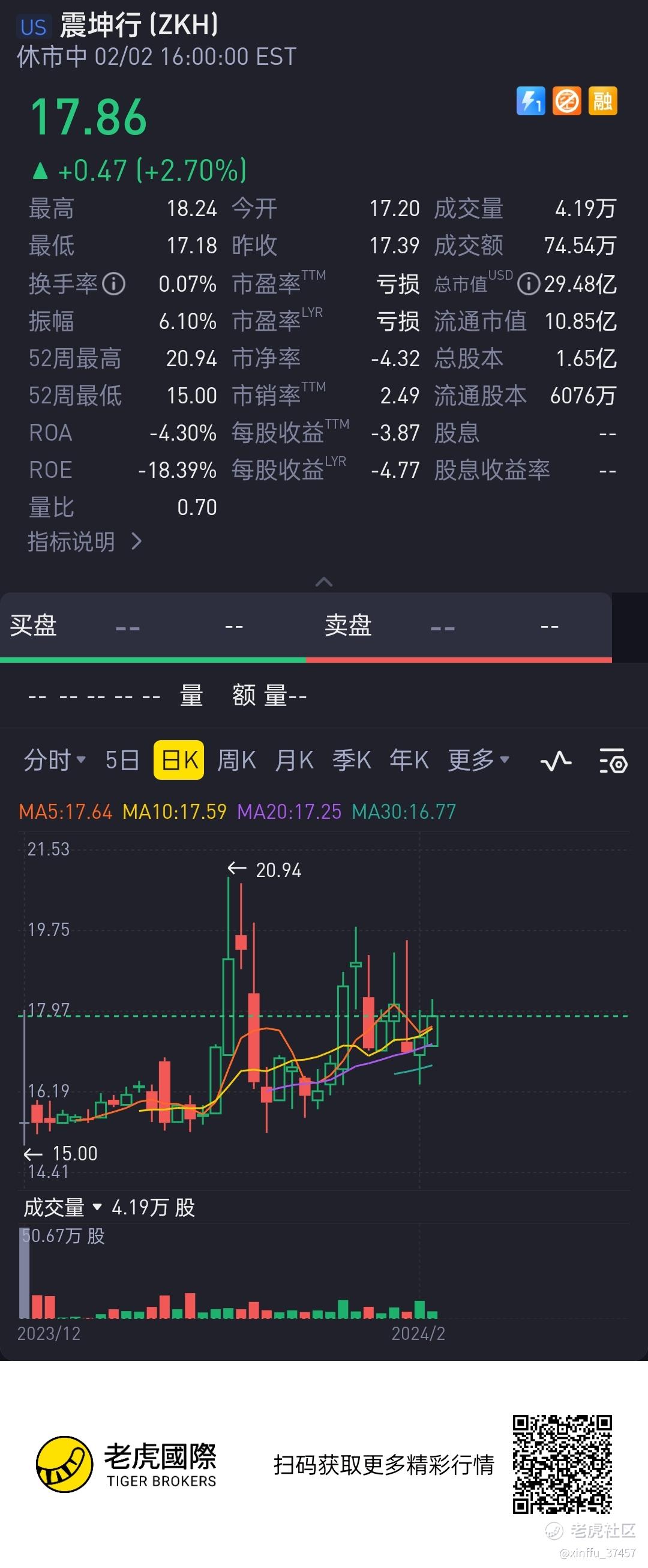Open the 指标说明 explanation link
This screenshot has width=648, height=1568.
point(85,541)
